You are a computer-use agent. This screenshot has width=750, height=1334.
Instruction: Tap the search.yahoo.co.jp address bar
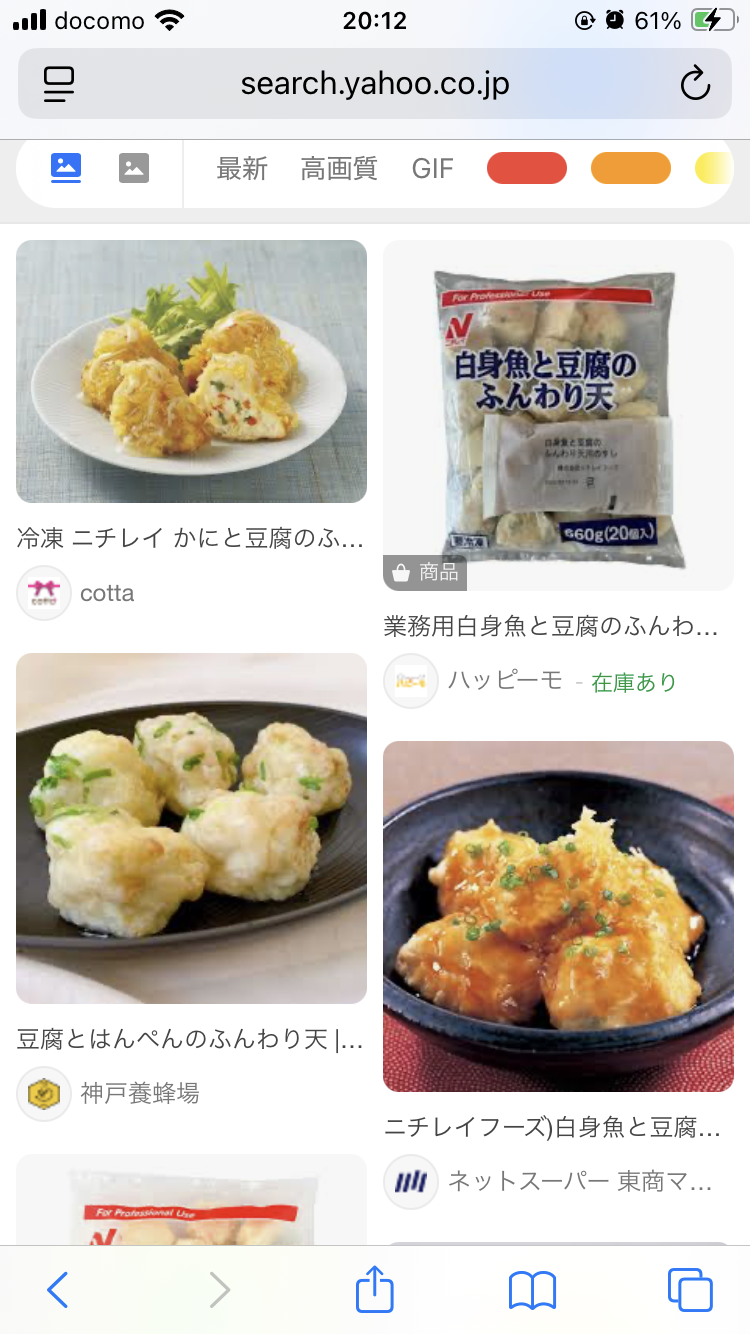[375, 84]
